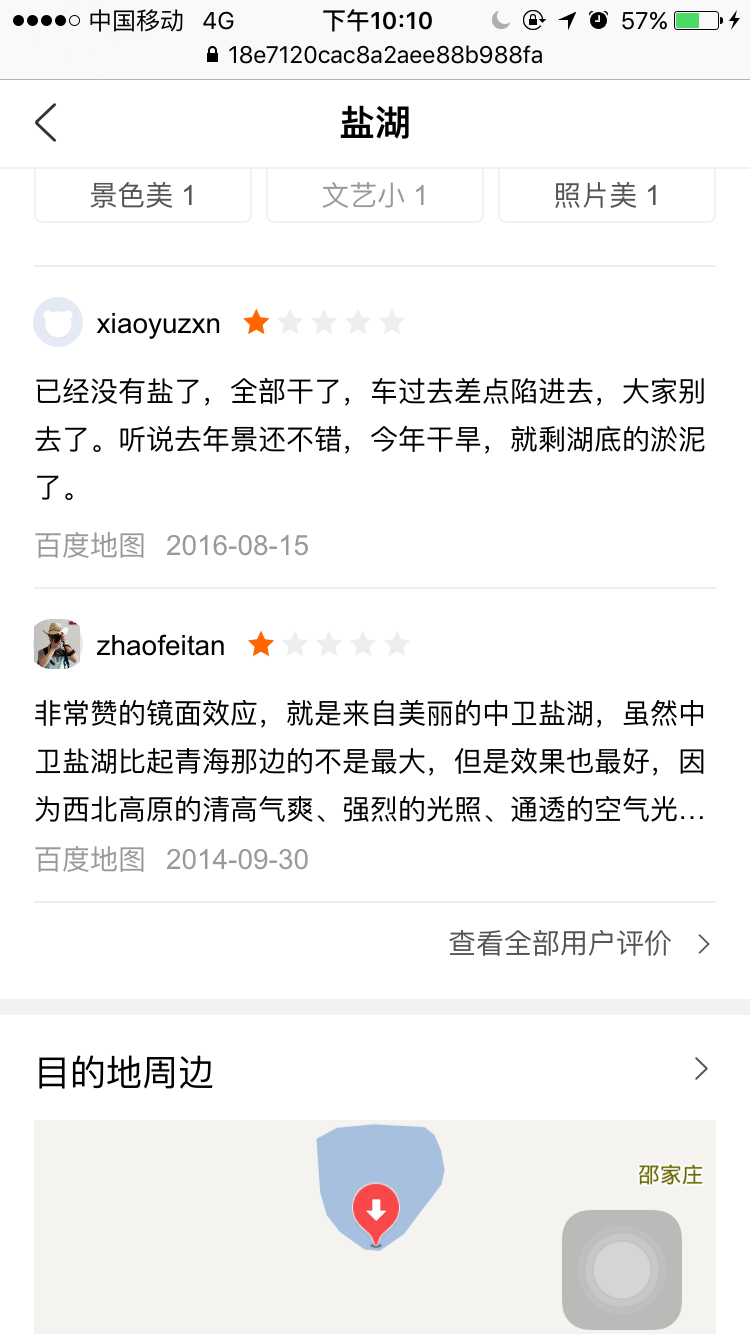The height and width of the screenshot is (1334, 750).
Task: Tap the AssistiveTouch floating button
Action: (622, 1270)
